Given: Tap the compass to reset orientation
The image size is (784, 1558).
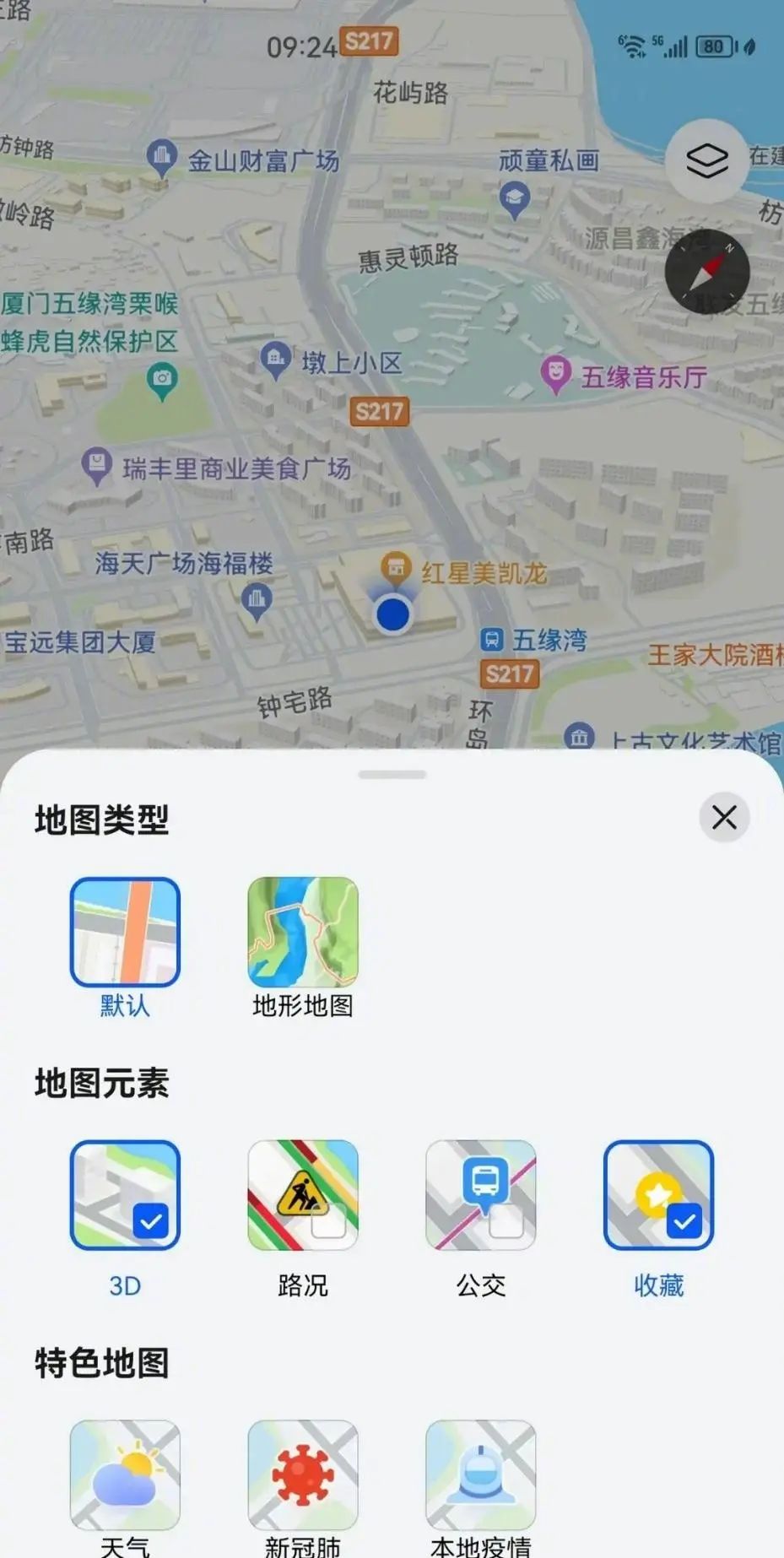Looking at the screenshot, I should 707,272.
